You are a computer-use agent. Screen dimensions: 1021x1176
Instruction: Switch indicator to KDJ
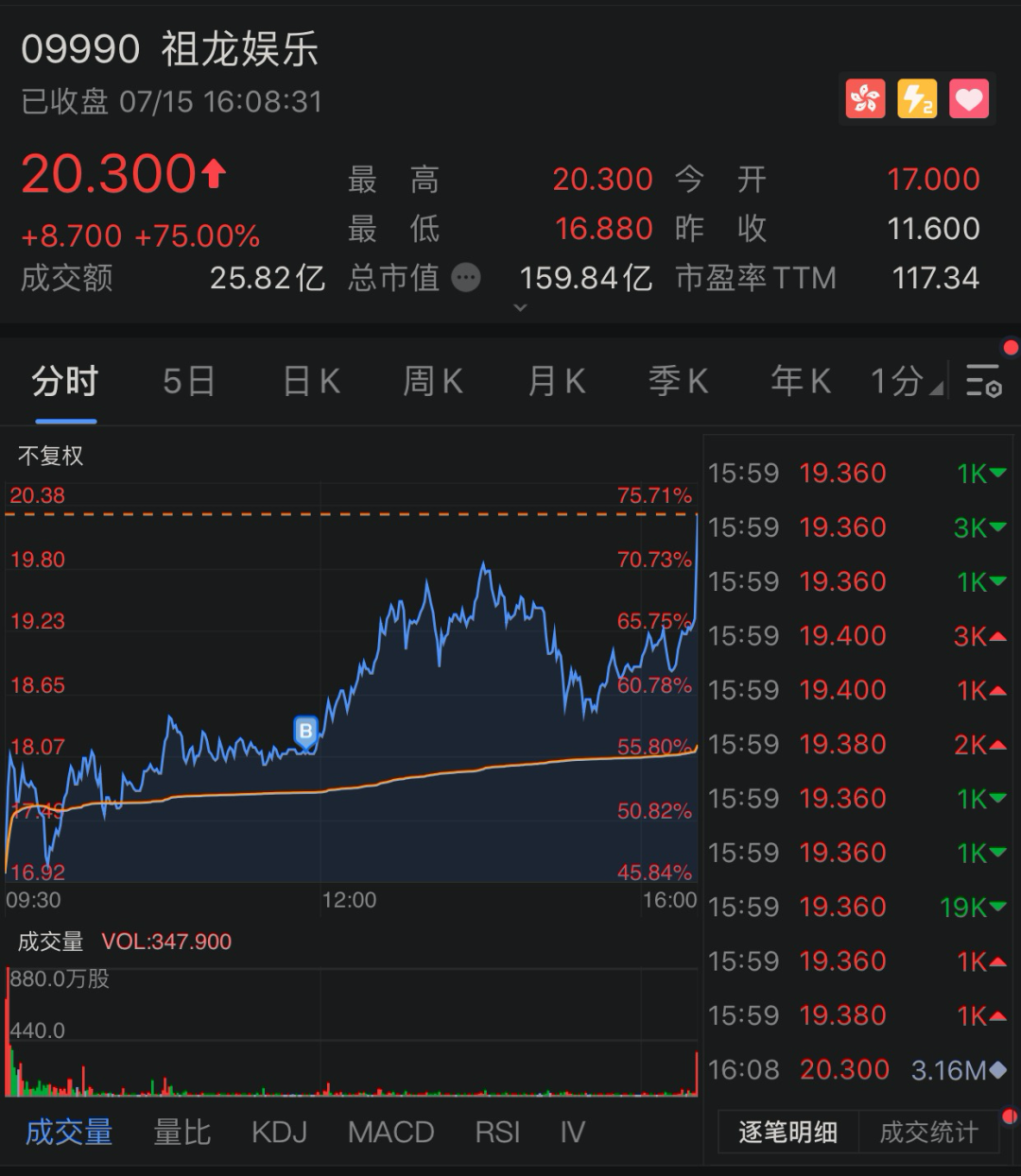click(279, 1132)
